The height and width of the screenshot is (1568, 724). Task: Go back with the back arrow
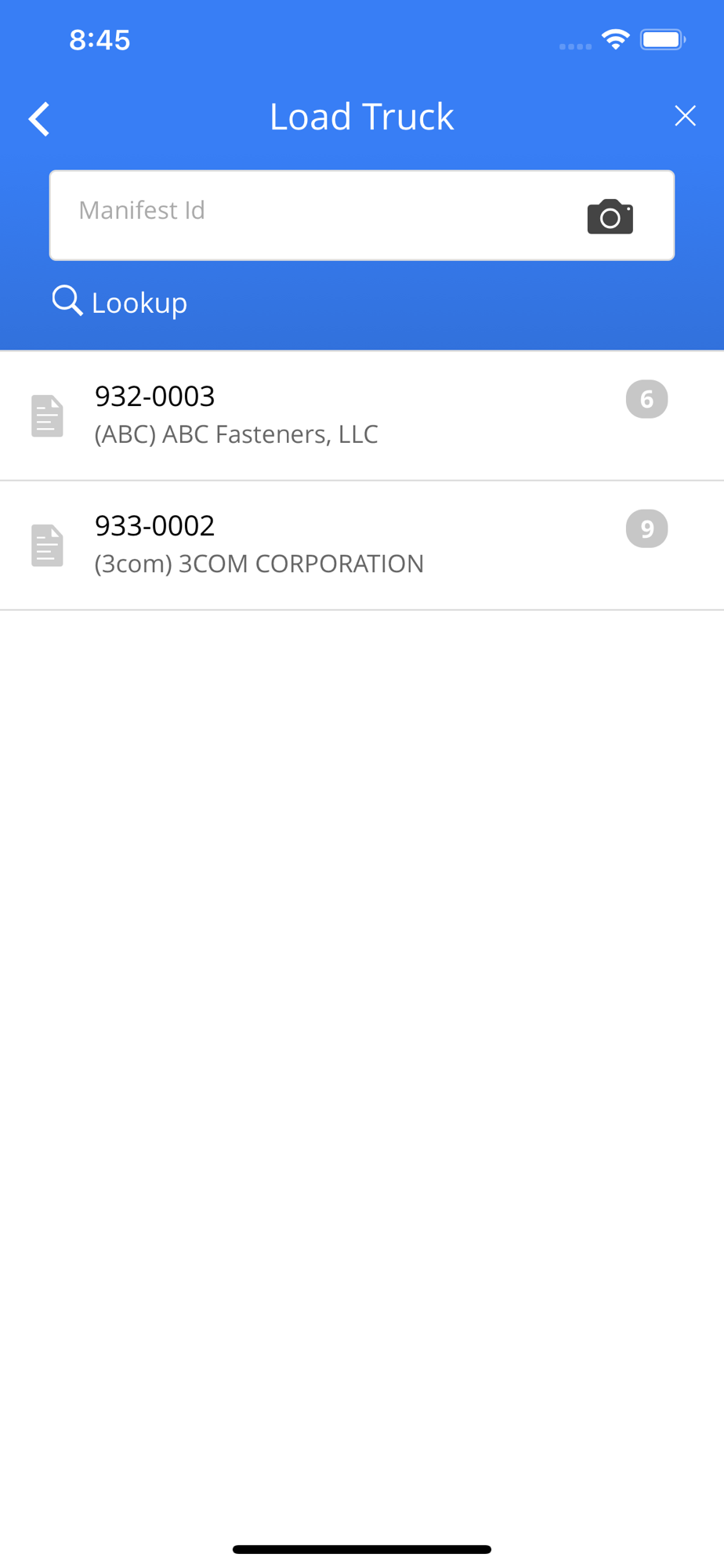[x=39, y=119]
